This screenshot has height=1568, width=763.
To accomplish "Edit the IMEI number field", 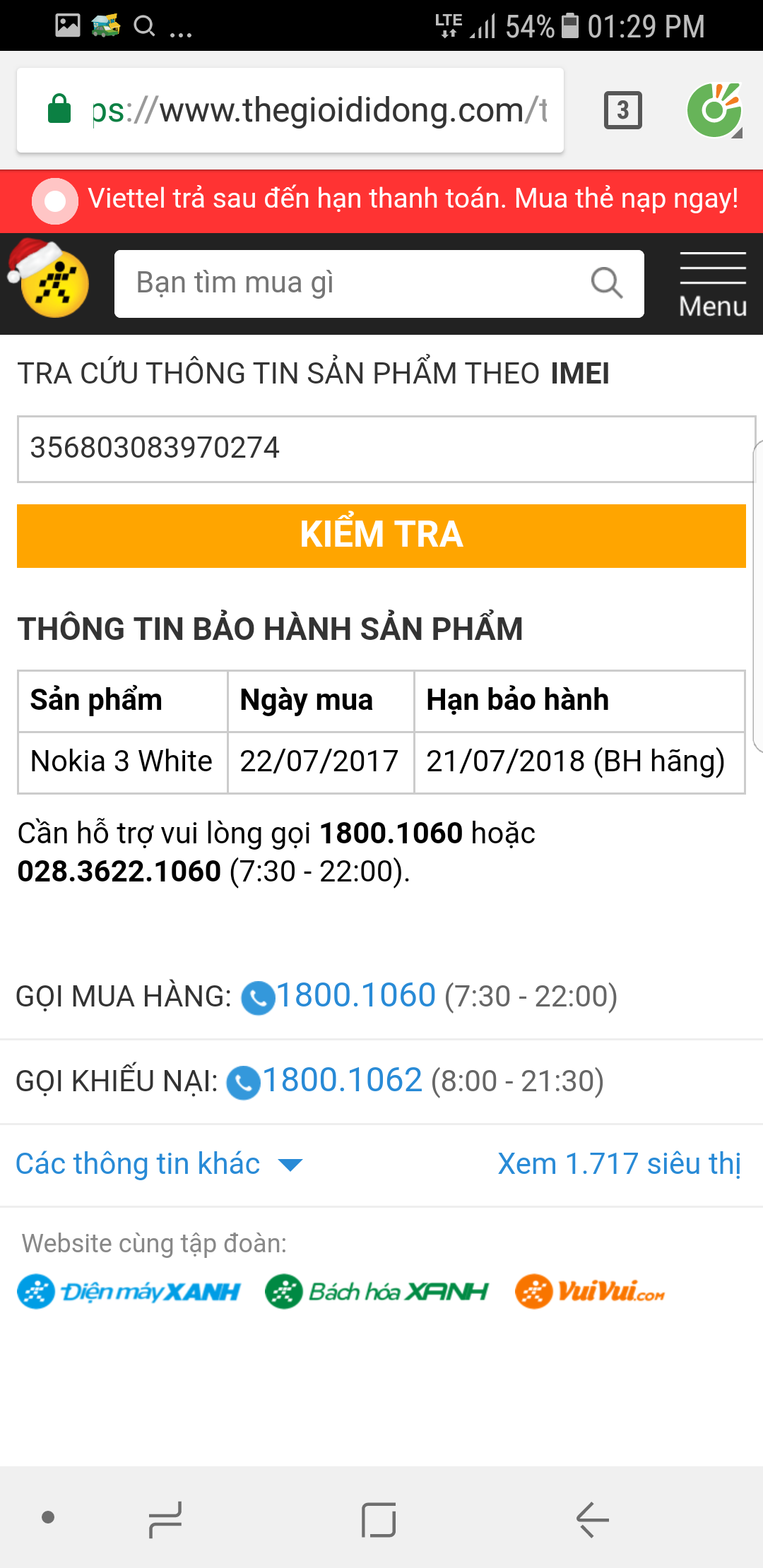I will click(386, 449).
